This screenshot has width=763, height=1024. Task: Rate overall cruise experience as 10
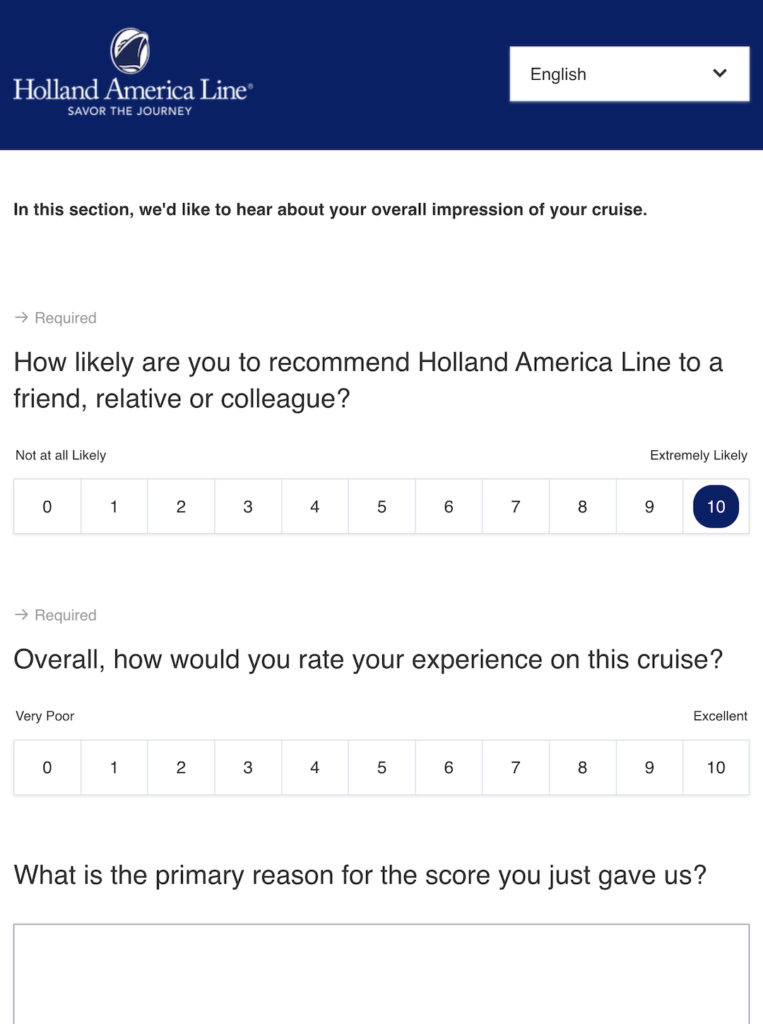point(716,768)
